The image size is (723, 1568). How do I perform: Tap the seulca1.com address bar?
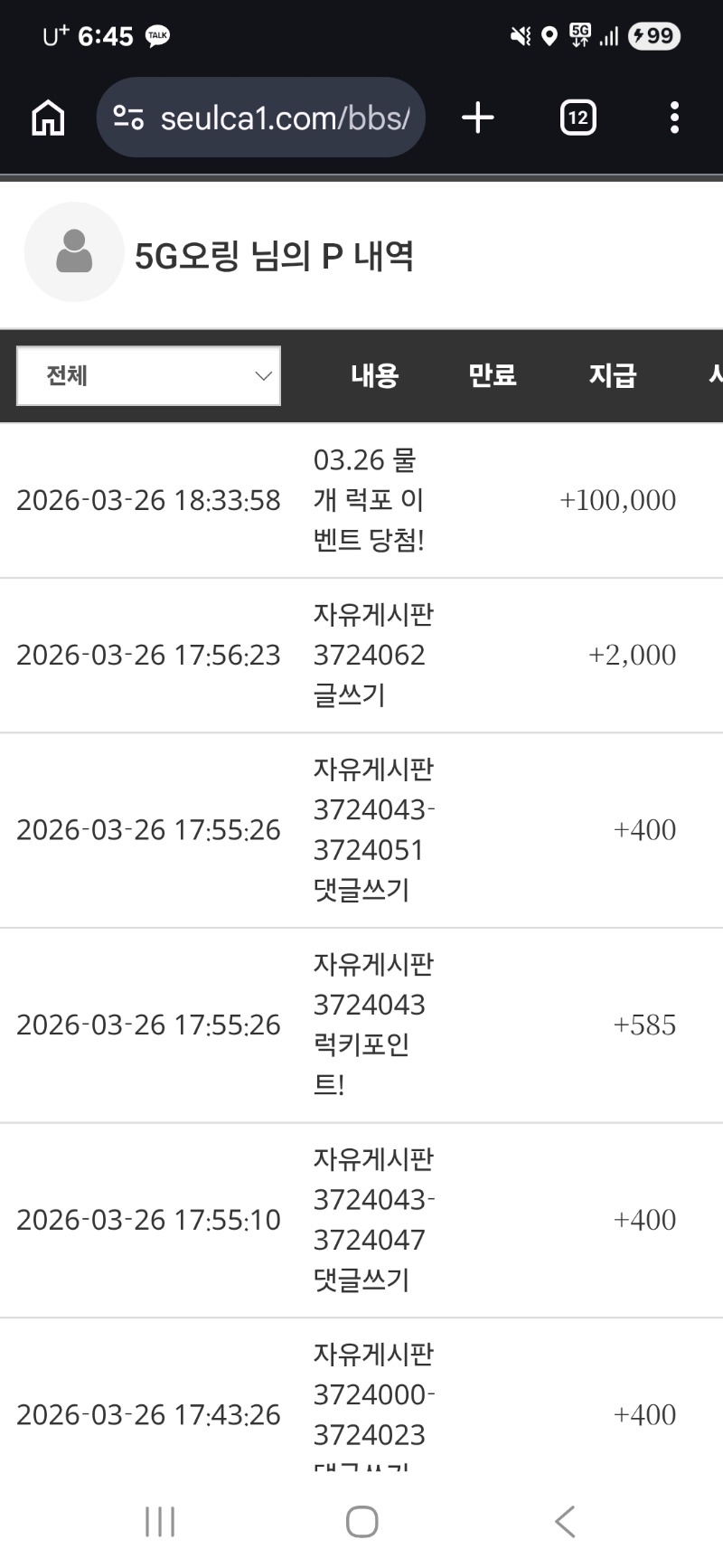pyautogui.click(x=285, y=118)
